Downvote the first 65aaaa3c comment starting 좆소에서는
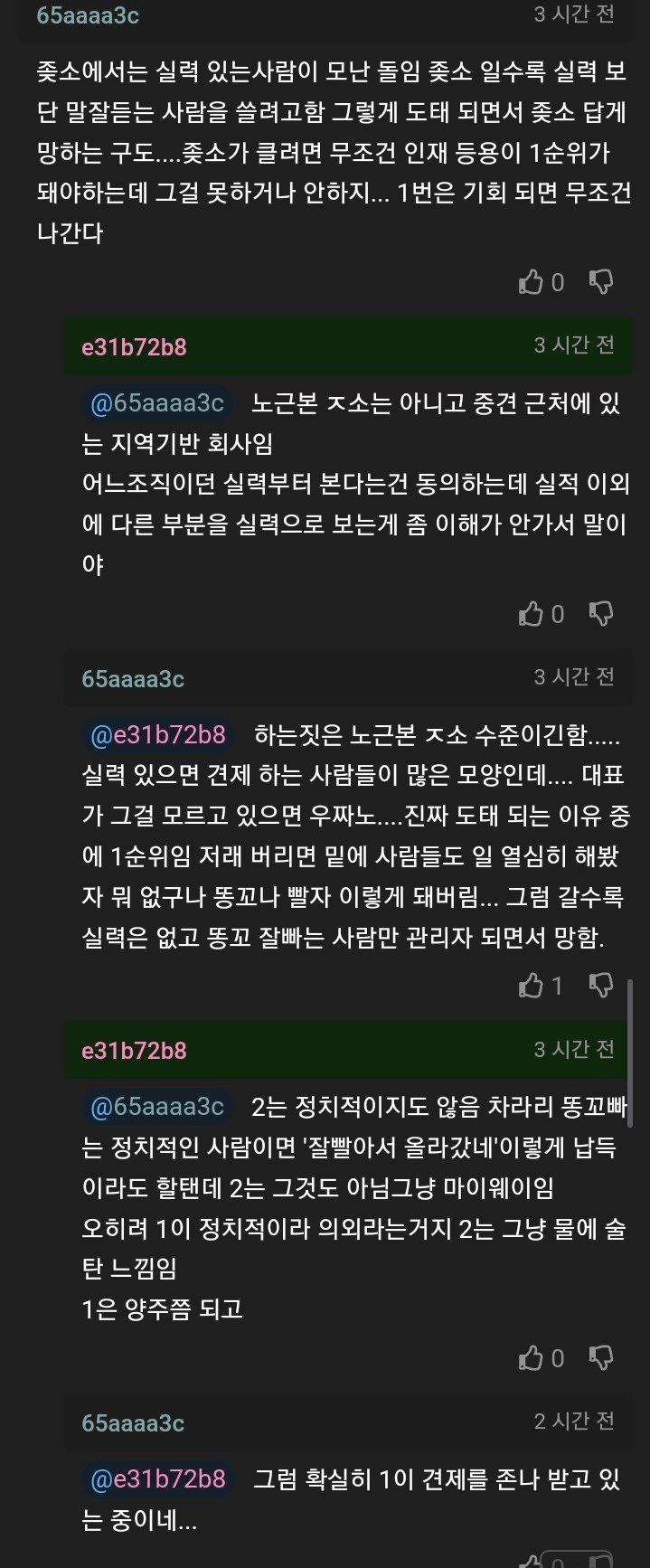650x1568 pixels. coord(601,282)
